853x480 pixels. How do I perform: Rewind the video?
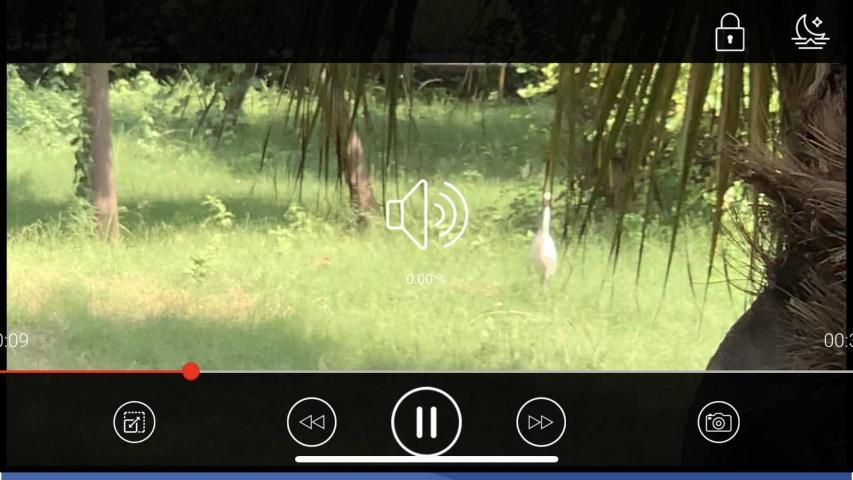[312, 422]
